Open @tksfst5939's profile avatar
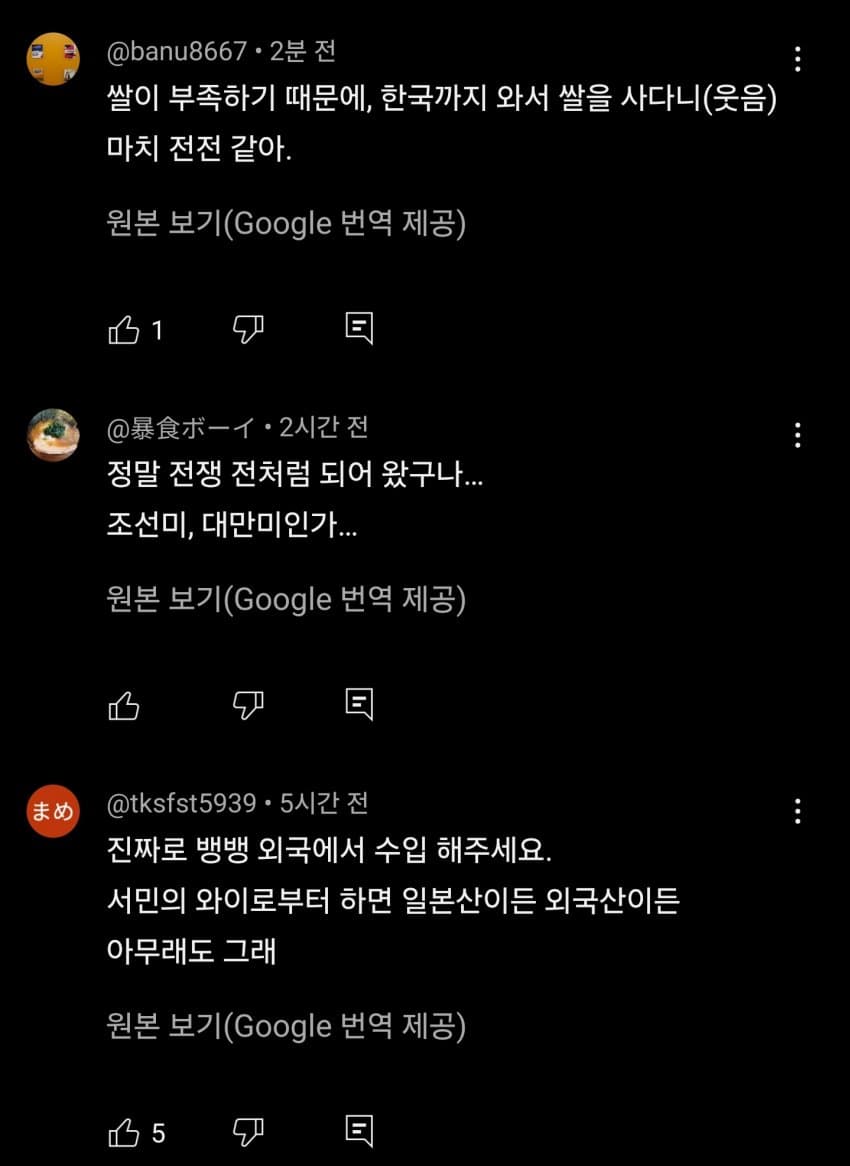 52,811
